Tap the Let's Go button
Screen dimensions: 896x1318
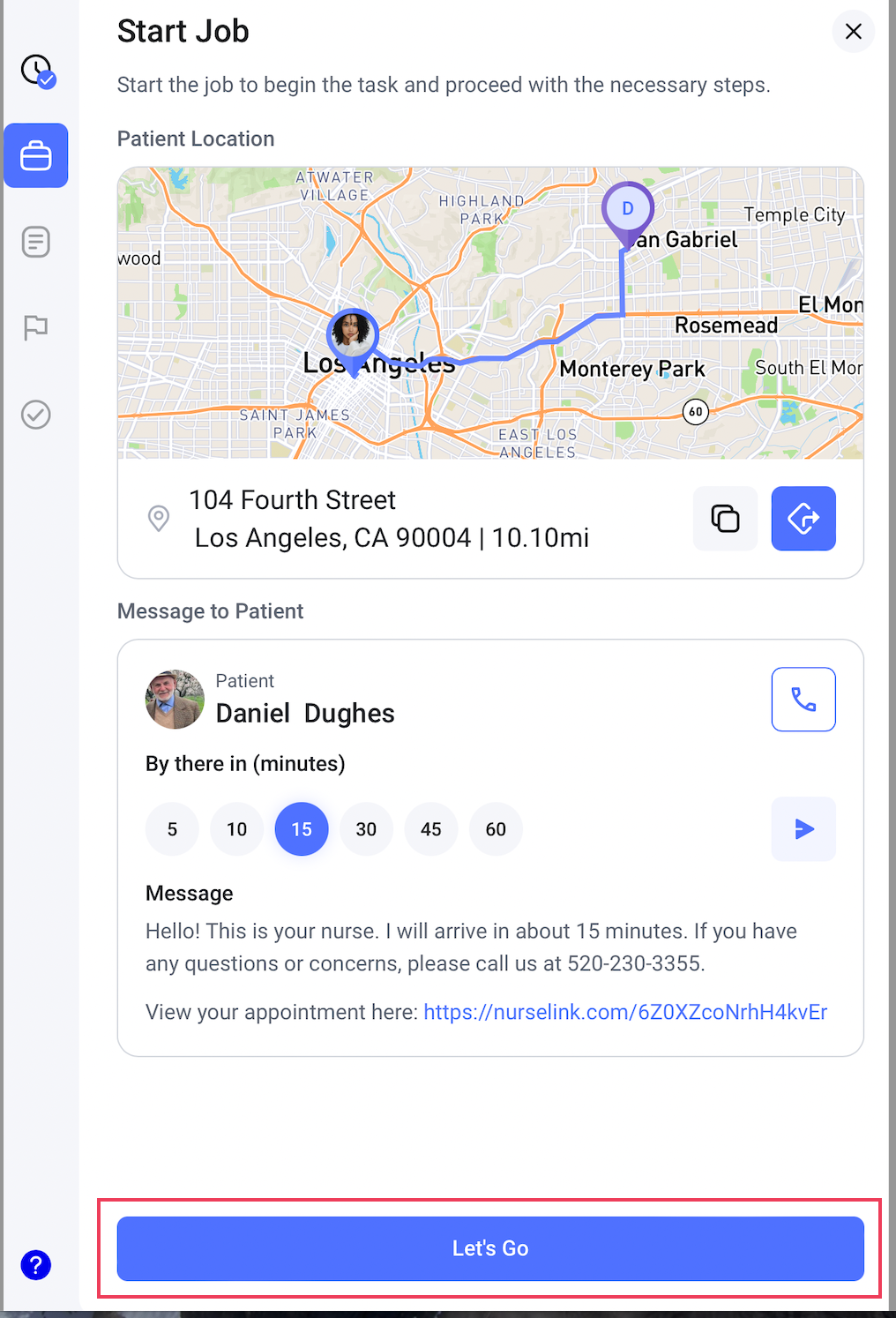(490, 1248)
